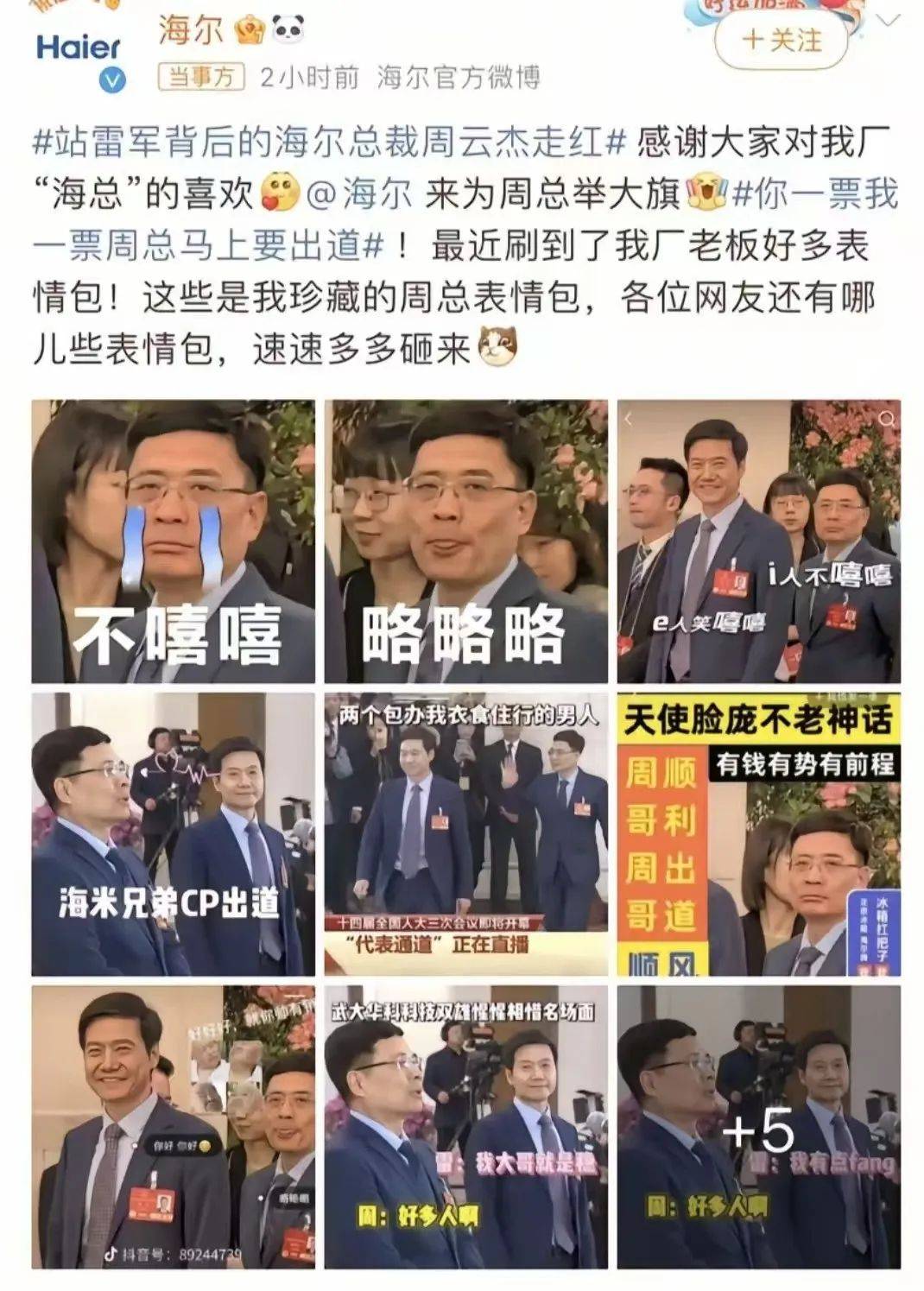
Task: Open the 天使脸庞不老神话 image
Action: click(758, 834)
